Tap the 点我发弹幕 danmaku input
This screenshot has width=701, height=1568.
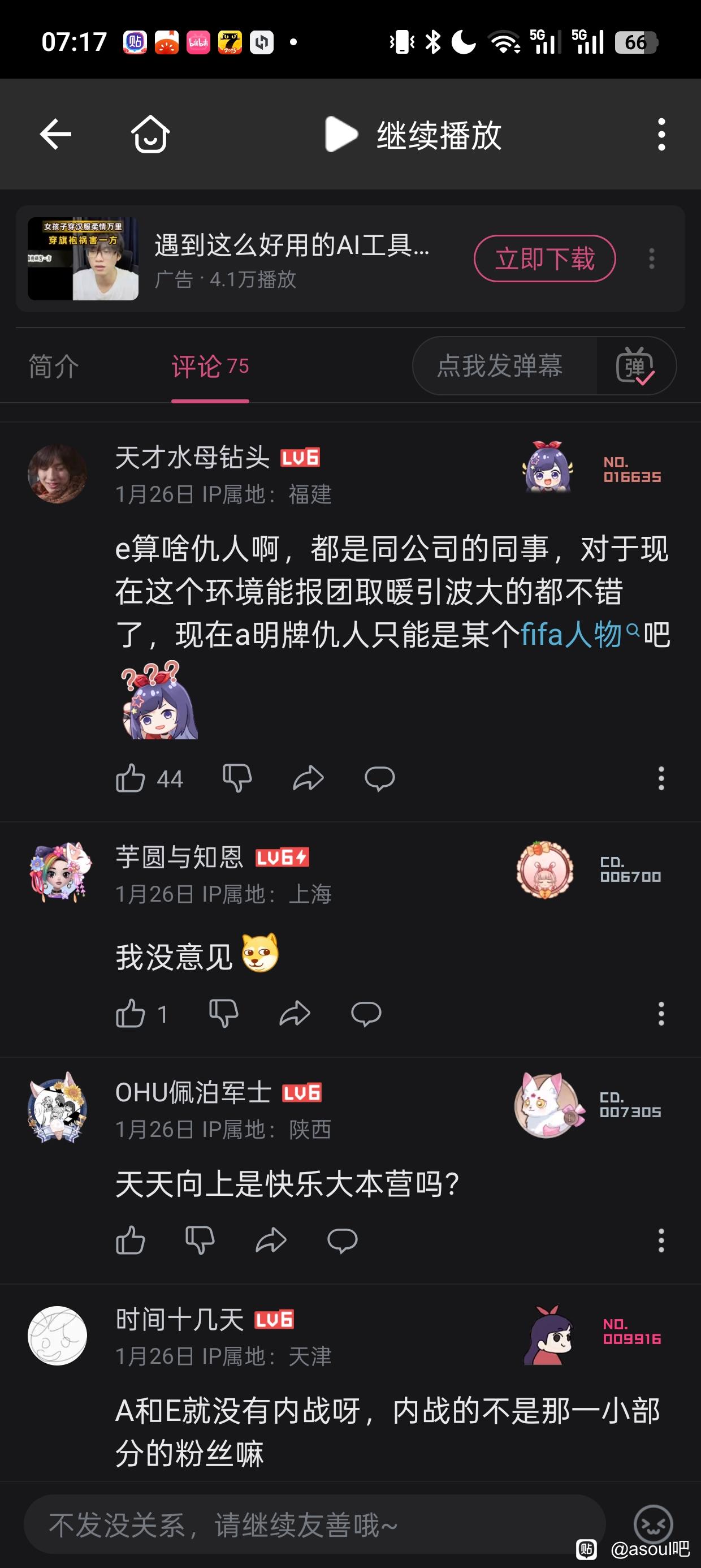coord(500,366)
